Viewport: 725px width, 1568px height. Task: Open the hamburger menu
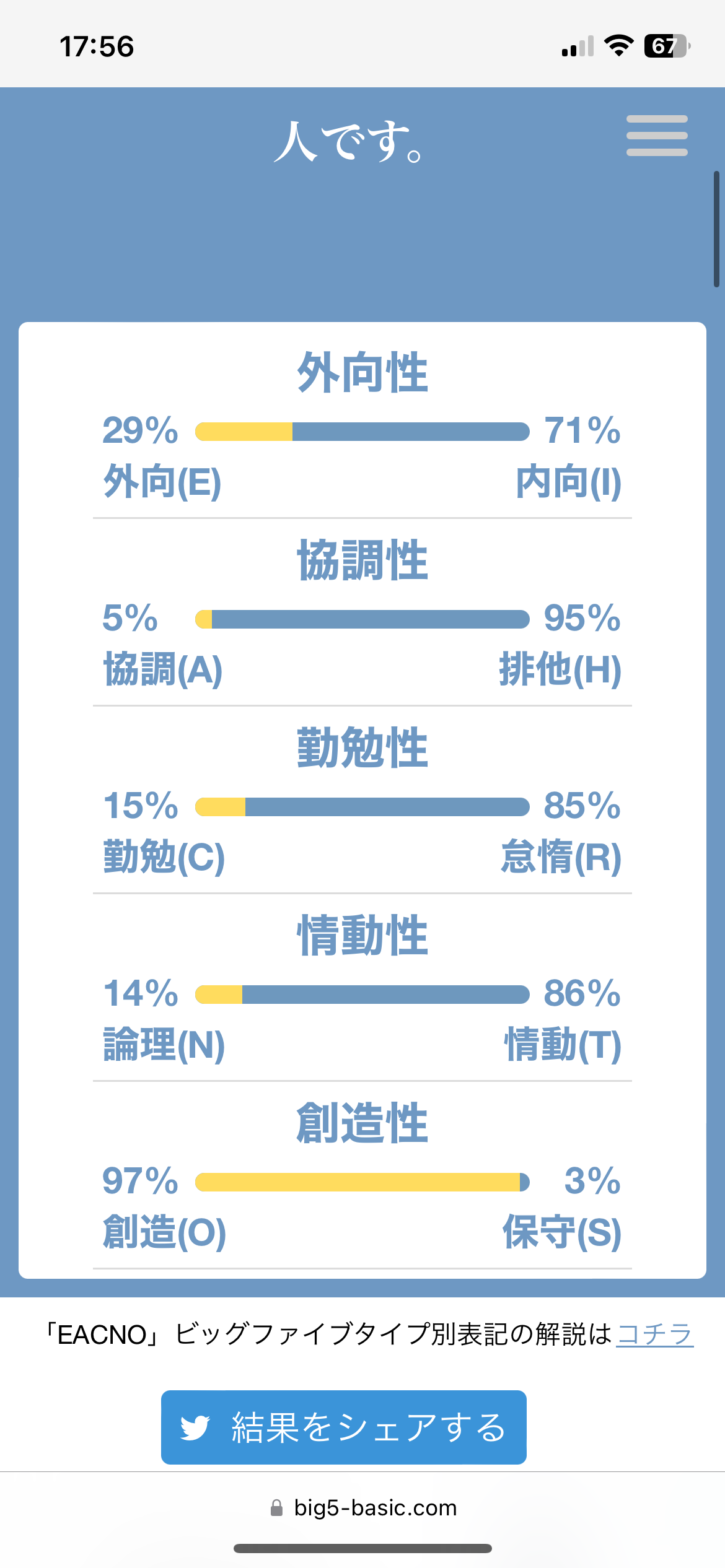tap(657, 136)
